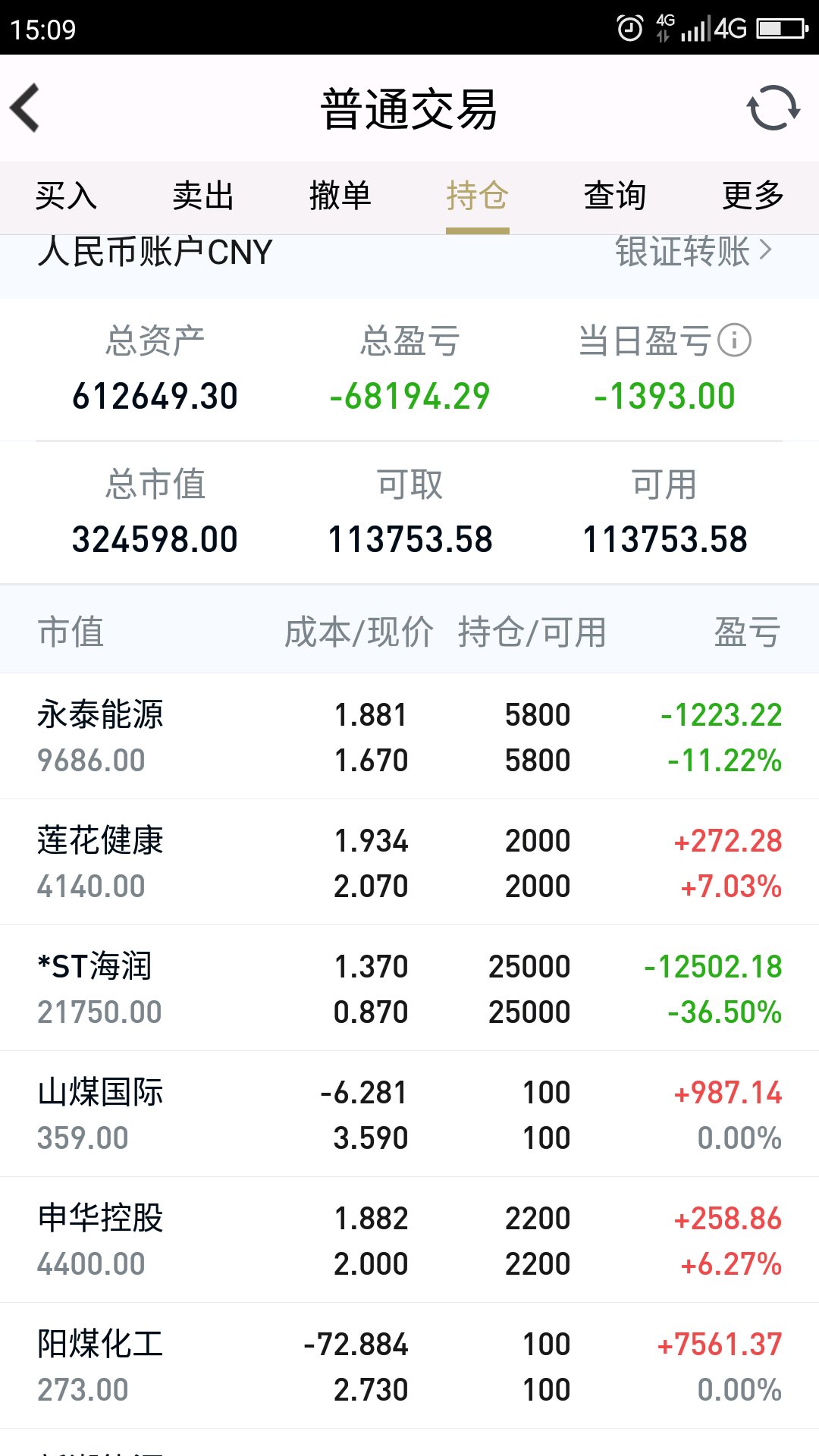
Task: Switch to the 买入 tab
Action: 66,196
